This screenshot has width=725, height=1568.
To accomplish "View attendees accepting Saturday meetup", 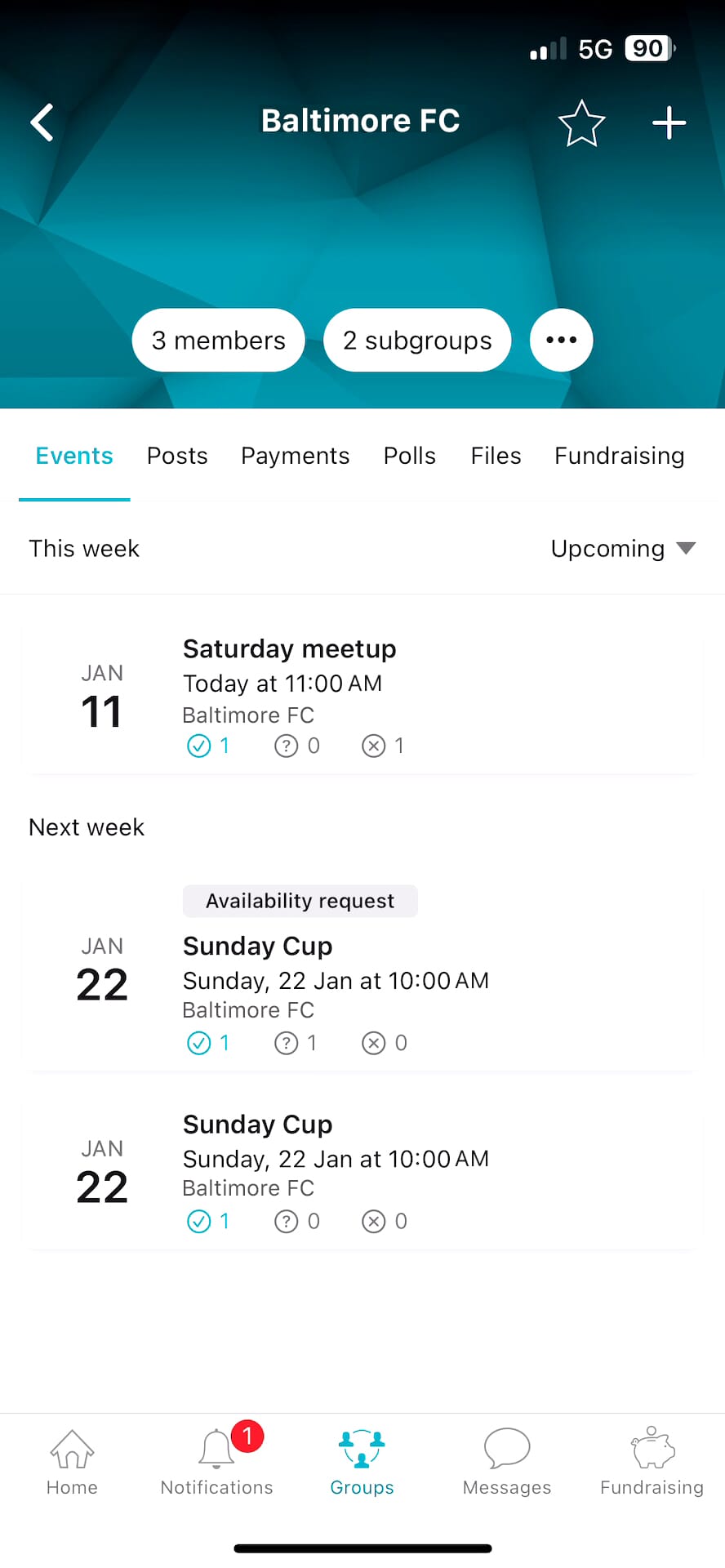I will (207, 746).
